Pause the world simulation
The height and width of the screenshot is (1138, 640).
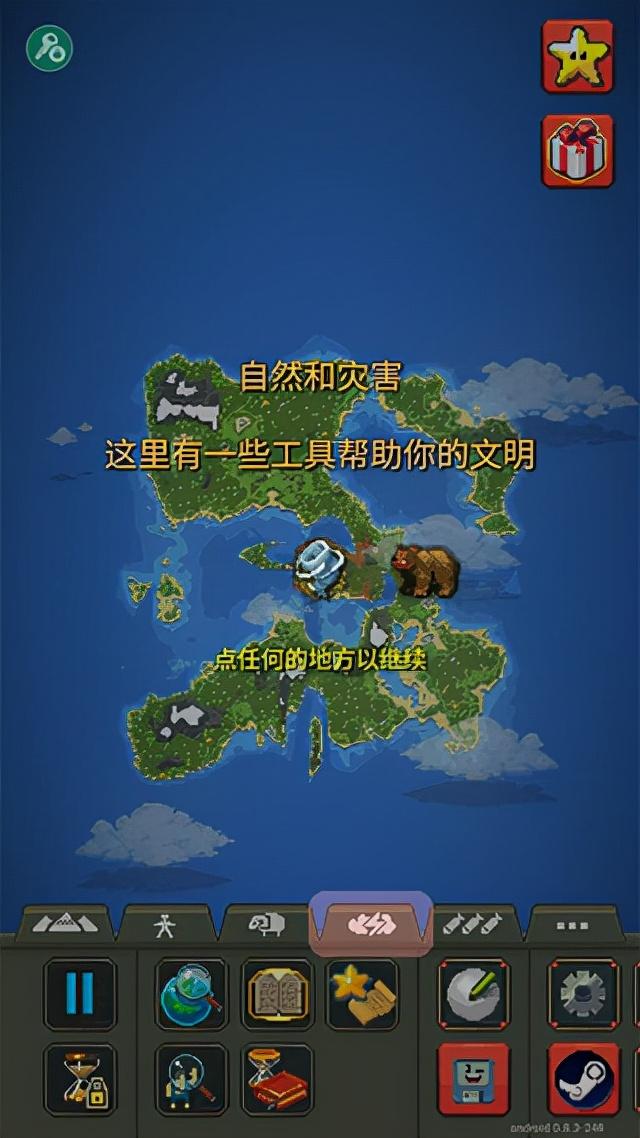pos(80,993)
